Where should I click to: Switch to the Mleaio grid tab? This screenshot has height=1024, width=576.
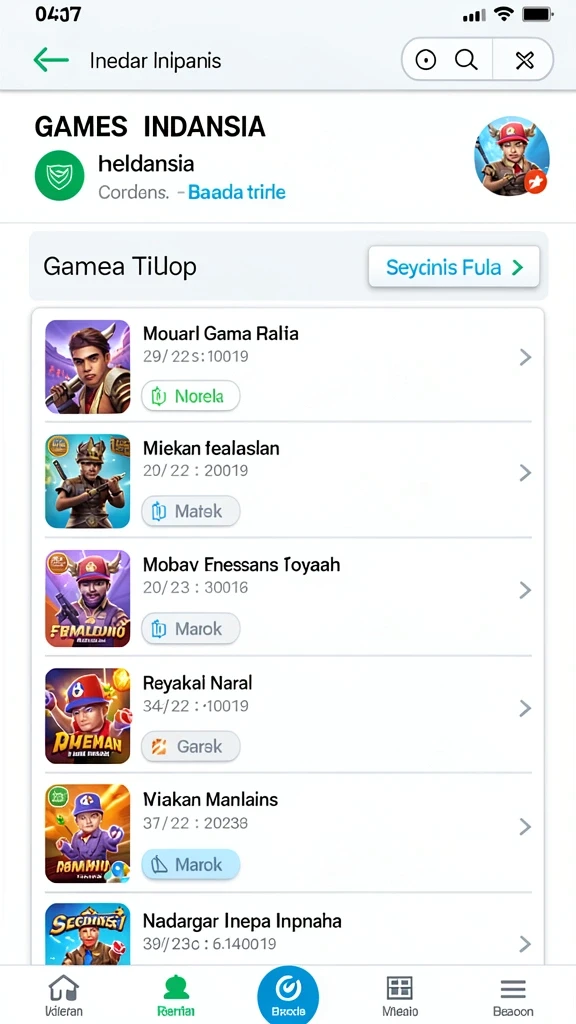[x=400, y=996]
